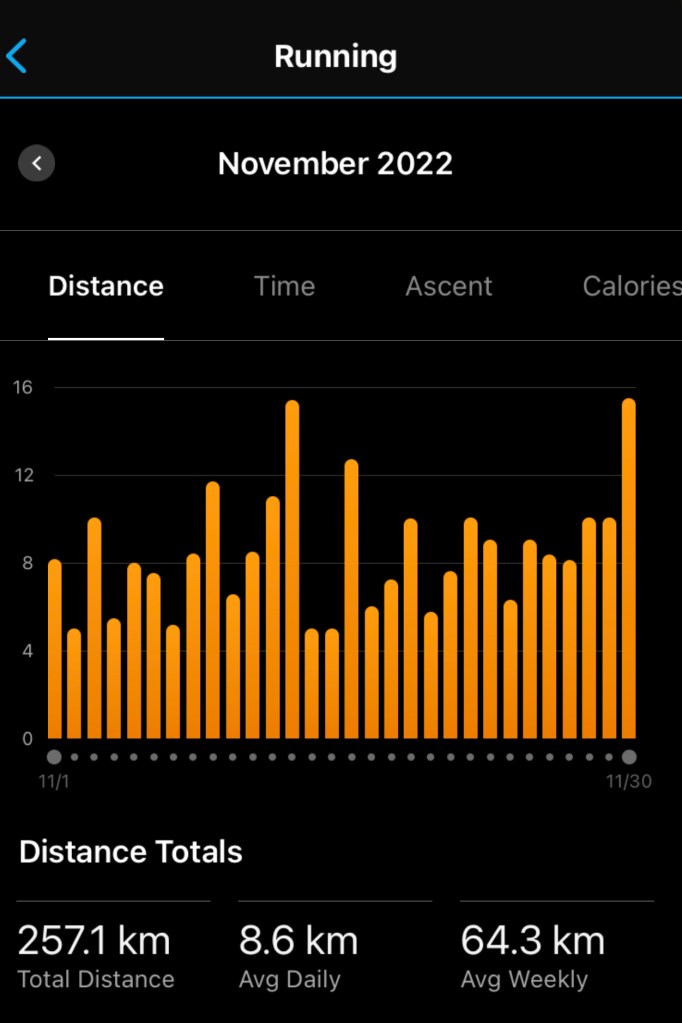The width and height of the screenshot is (682, 1023).
Task: Show the previous month before November 2022
Action: coord(37,163)
